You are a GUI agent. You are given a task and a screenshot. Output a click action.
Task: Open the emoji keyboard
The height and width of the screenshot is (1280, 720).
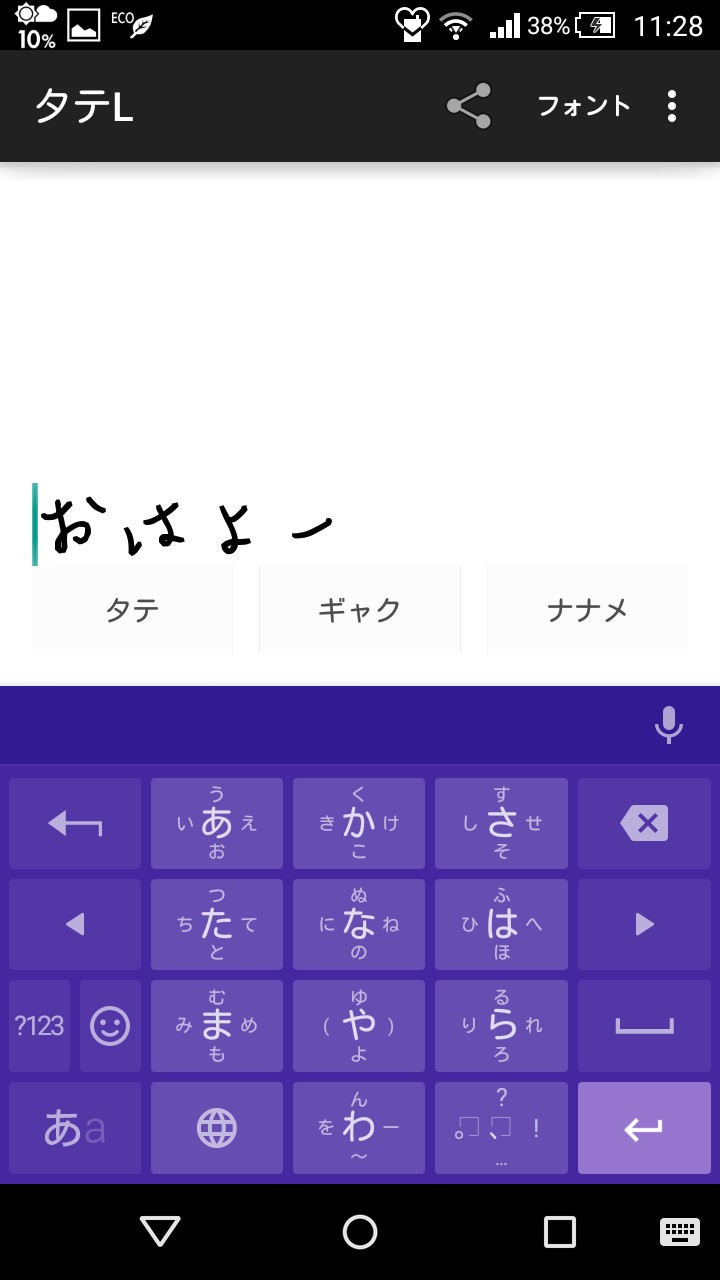[110, 1025]
